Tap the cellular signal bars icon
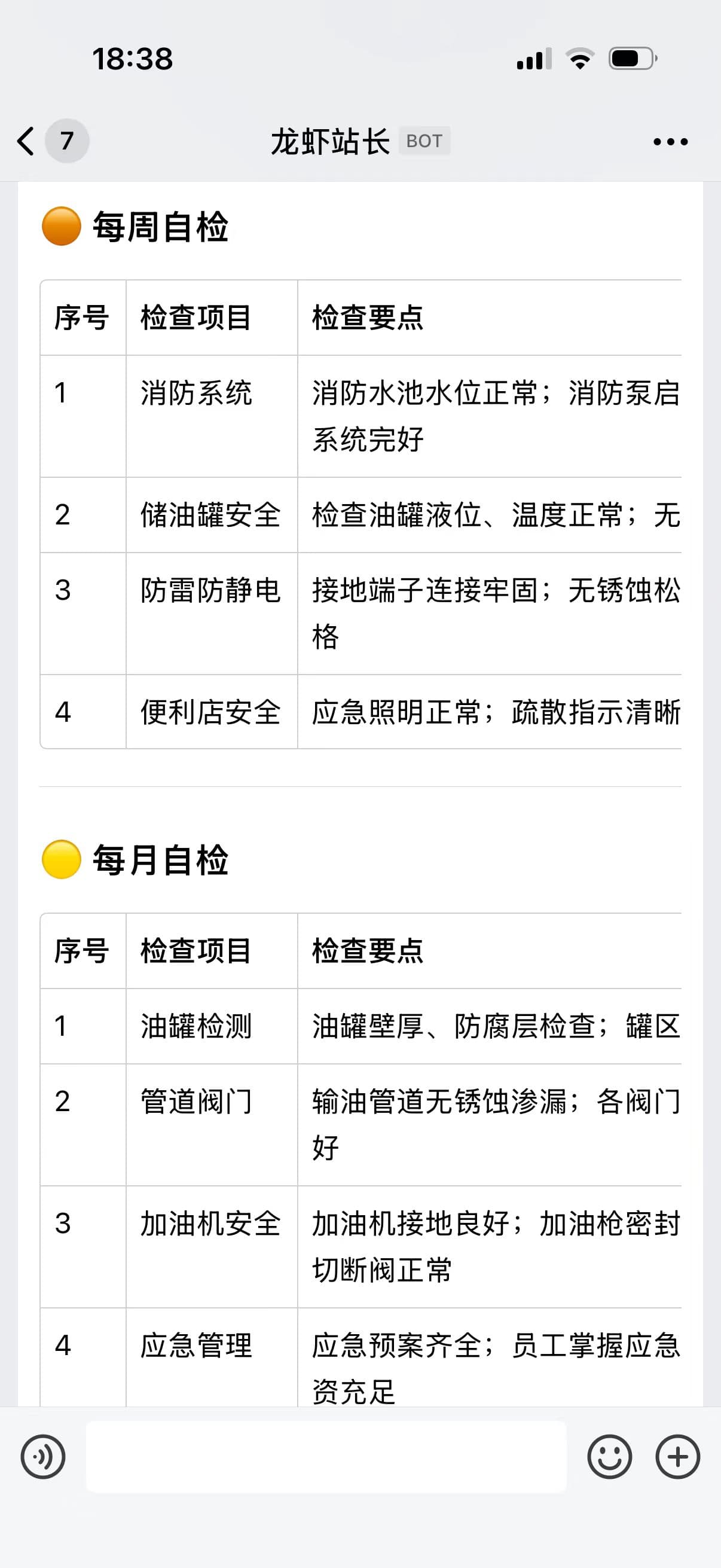721x1568 pixels. (534, 59)
